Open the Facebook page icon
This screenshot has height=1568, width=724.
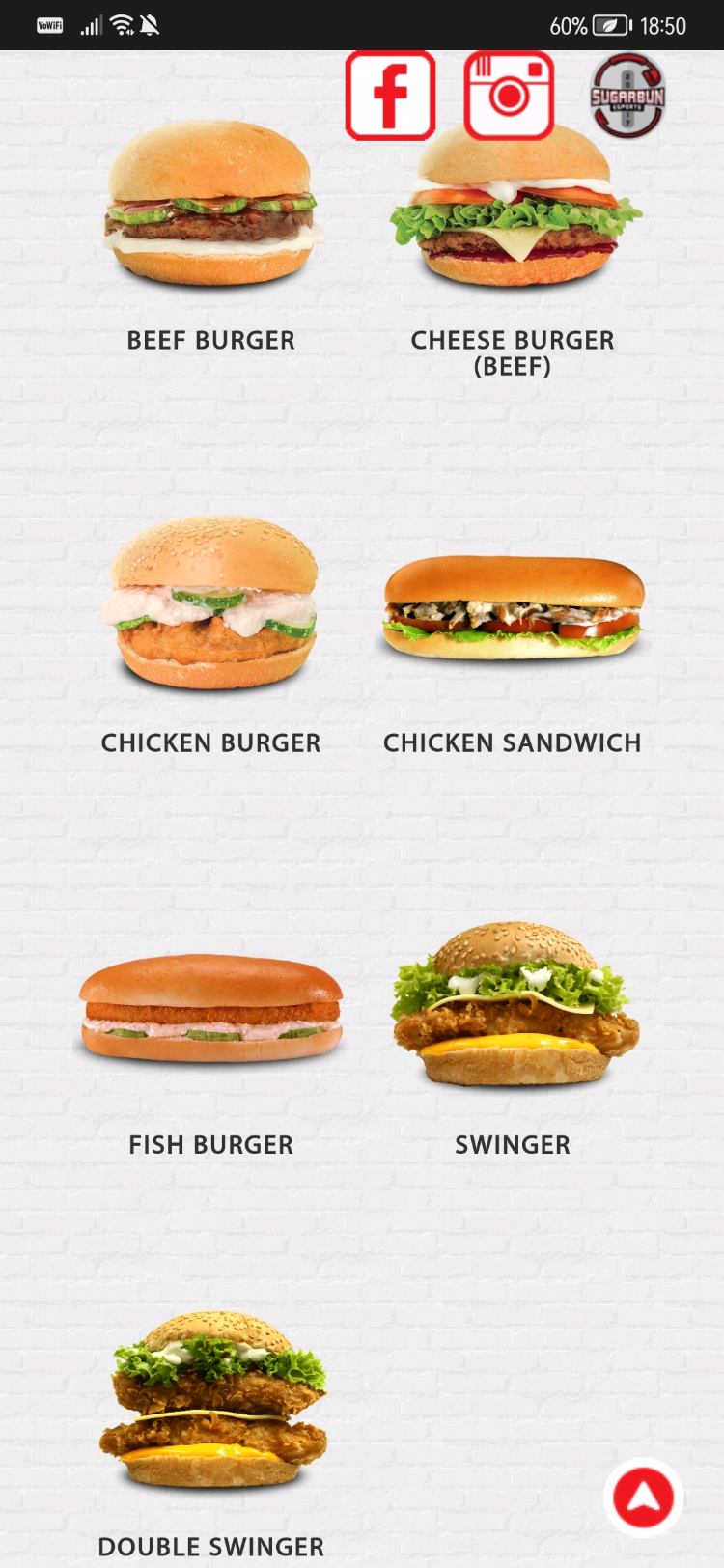coord(390,96)
